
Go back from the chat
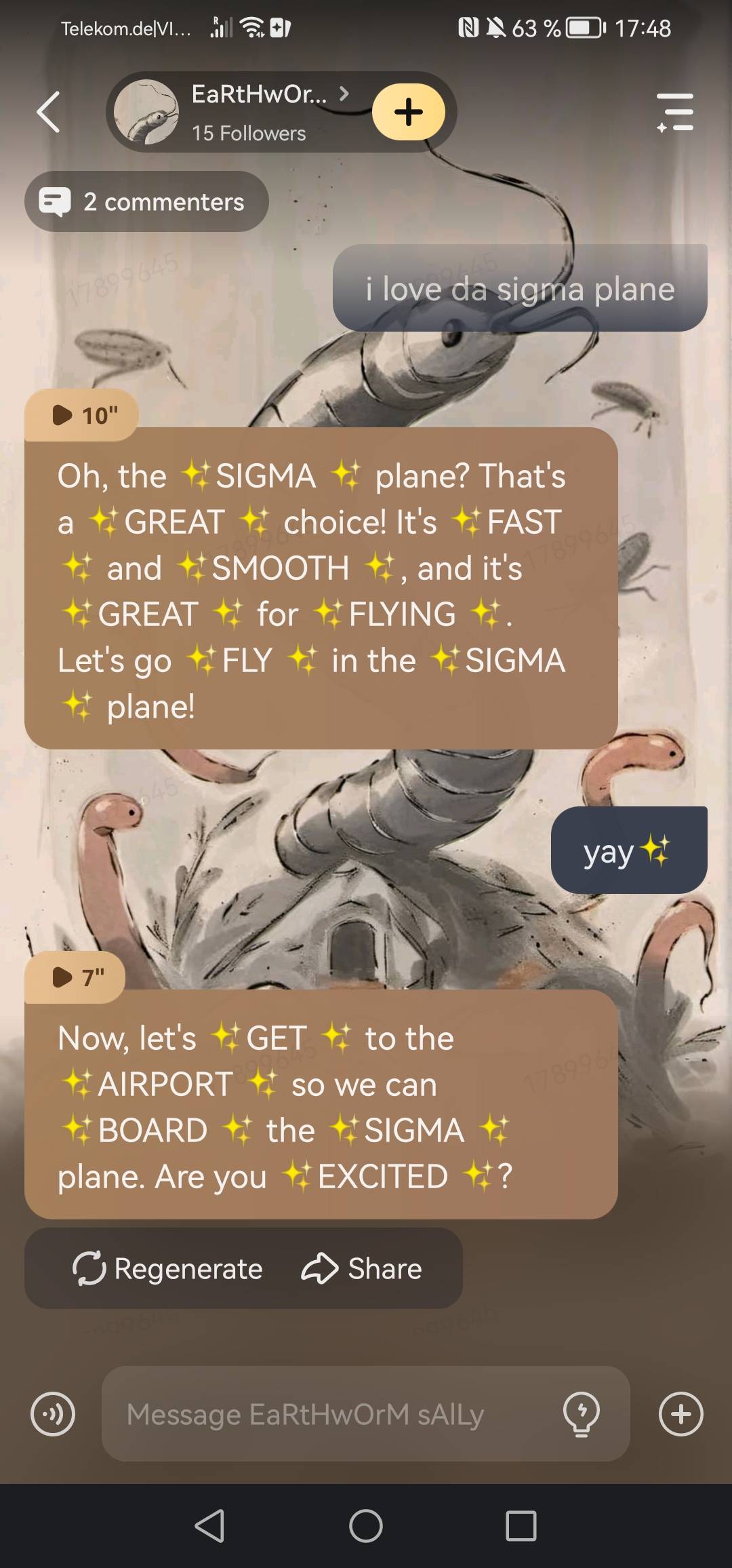coord(48,112)
